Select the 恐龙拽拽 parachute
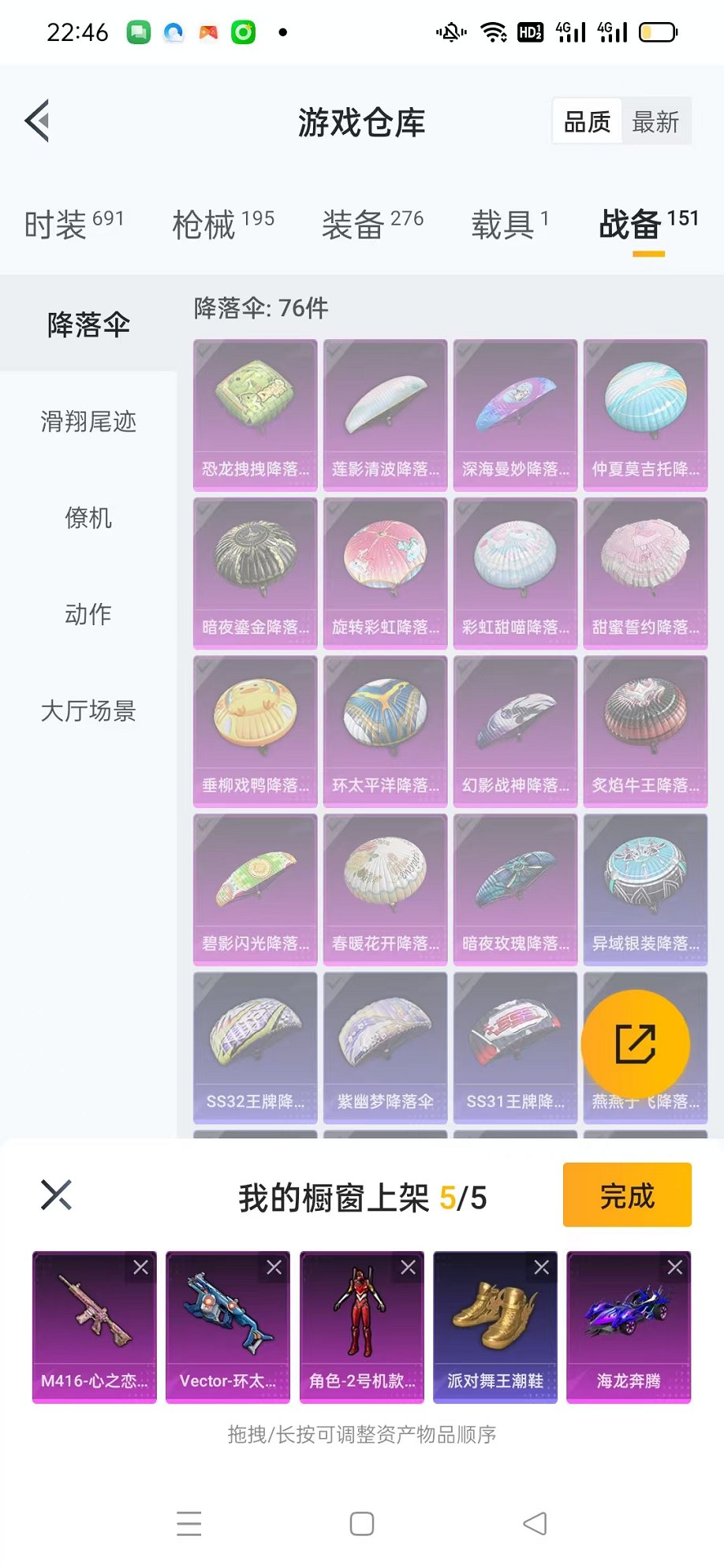724x1568 pixels. click(255, 415)
